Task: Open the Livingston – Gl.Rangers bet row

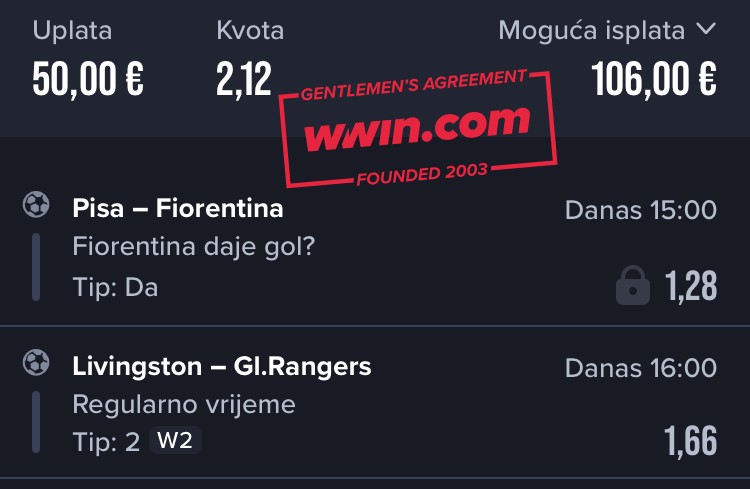Action: tap(222, 367)
